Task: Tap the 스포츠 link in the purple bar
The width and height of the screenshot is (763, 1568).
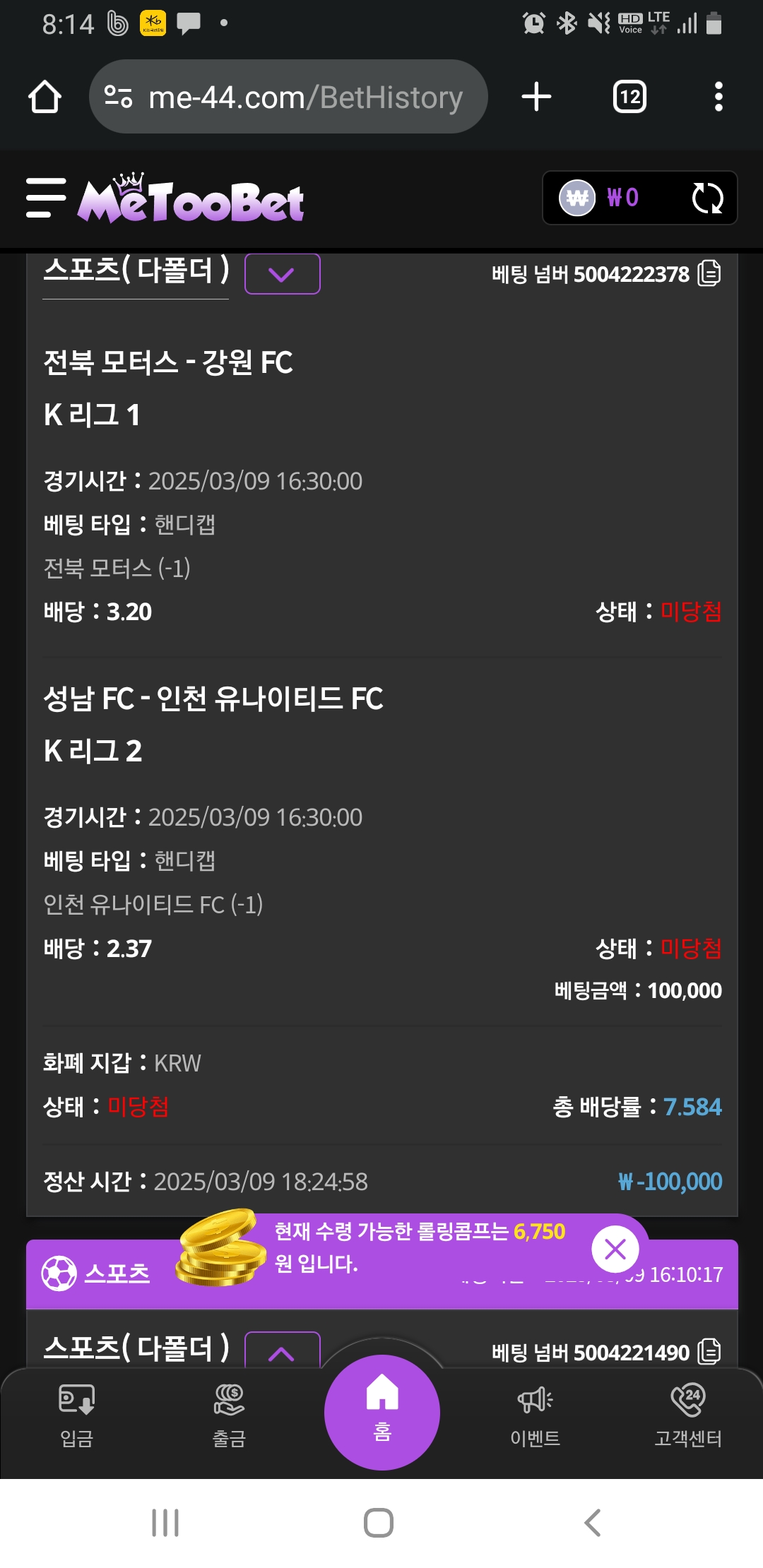Action: [x=117, y=1273]
